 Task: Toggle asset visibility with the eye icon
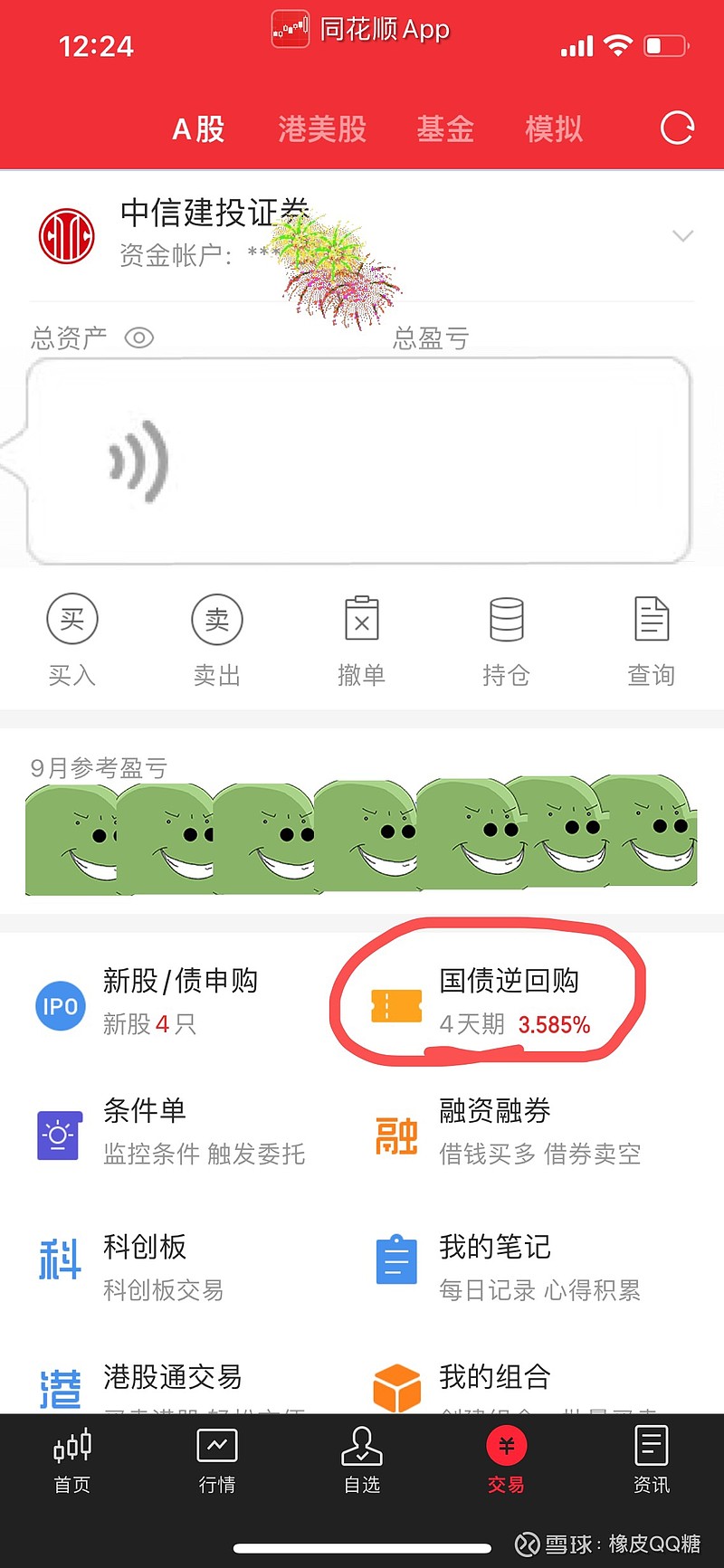[138, 337]
